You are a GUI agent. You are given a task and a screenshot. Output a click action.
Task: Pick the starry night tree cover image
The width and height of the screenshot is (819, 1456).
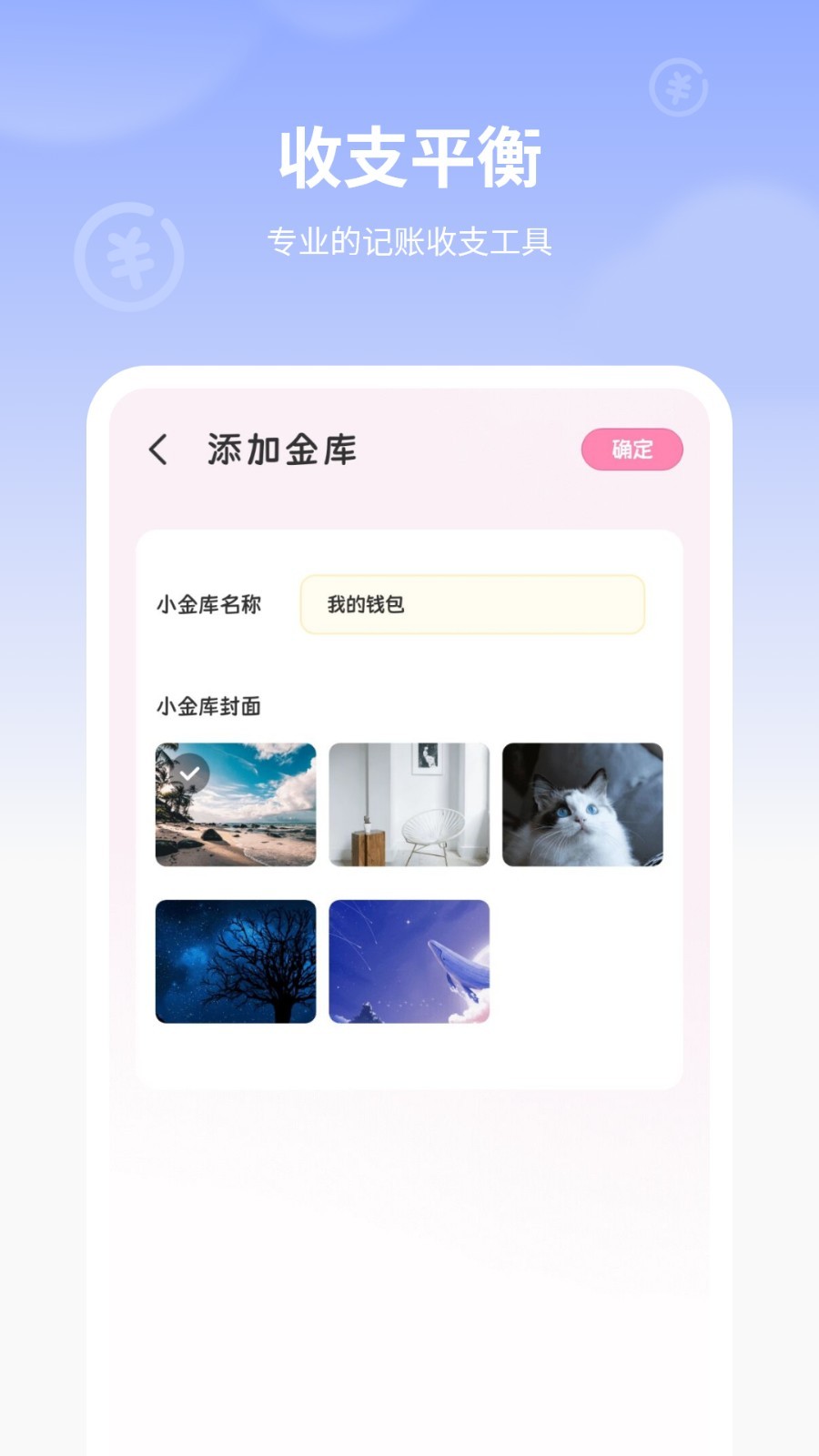point(235,963)
